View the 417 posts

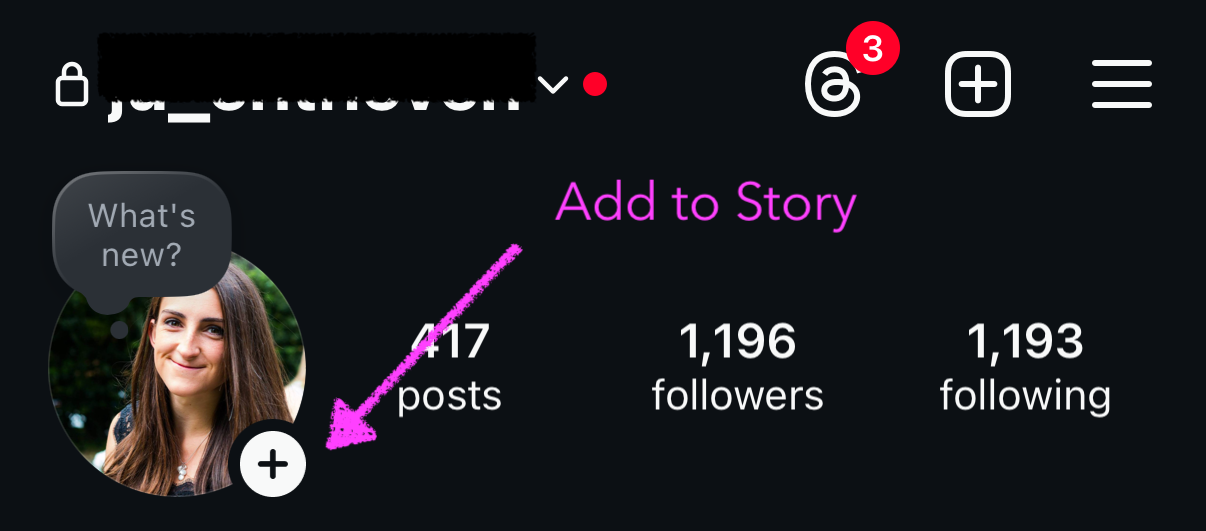click(449, 368)
